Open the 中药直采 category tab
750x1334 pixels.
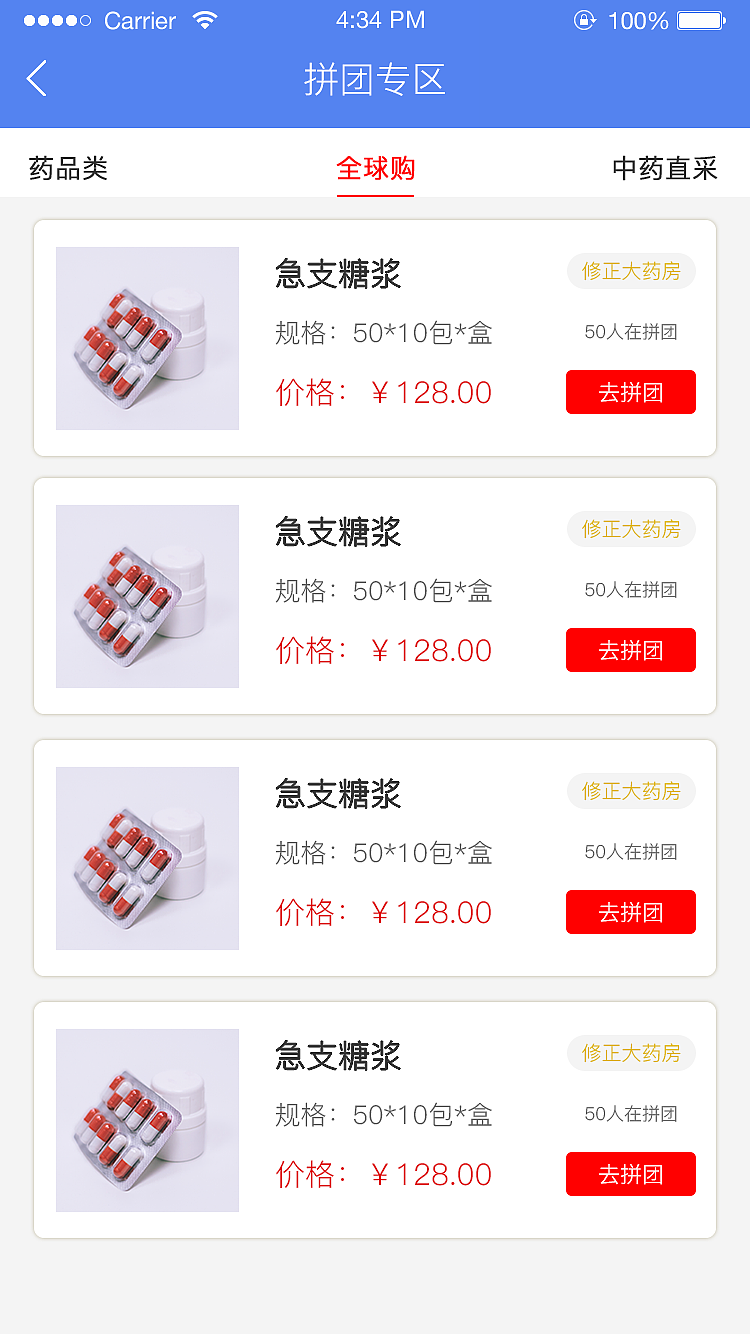(664, 168)
